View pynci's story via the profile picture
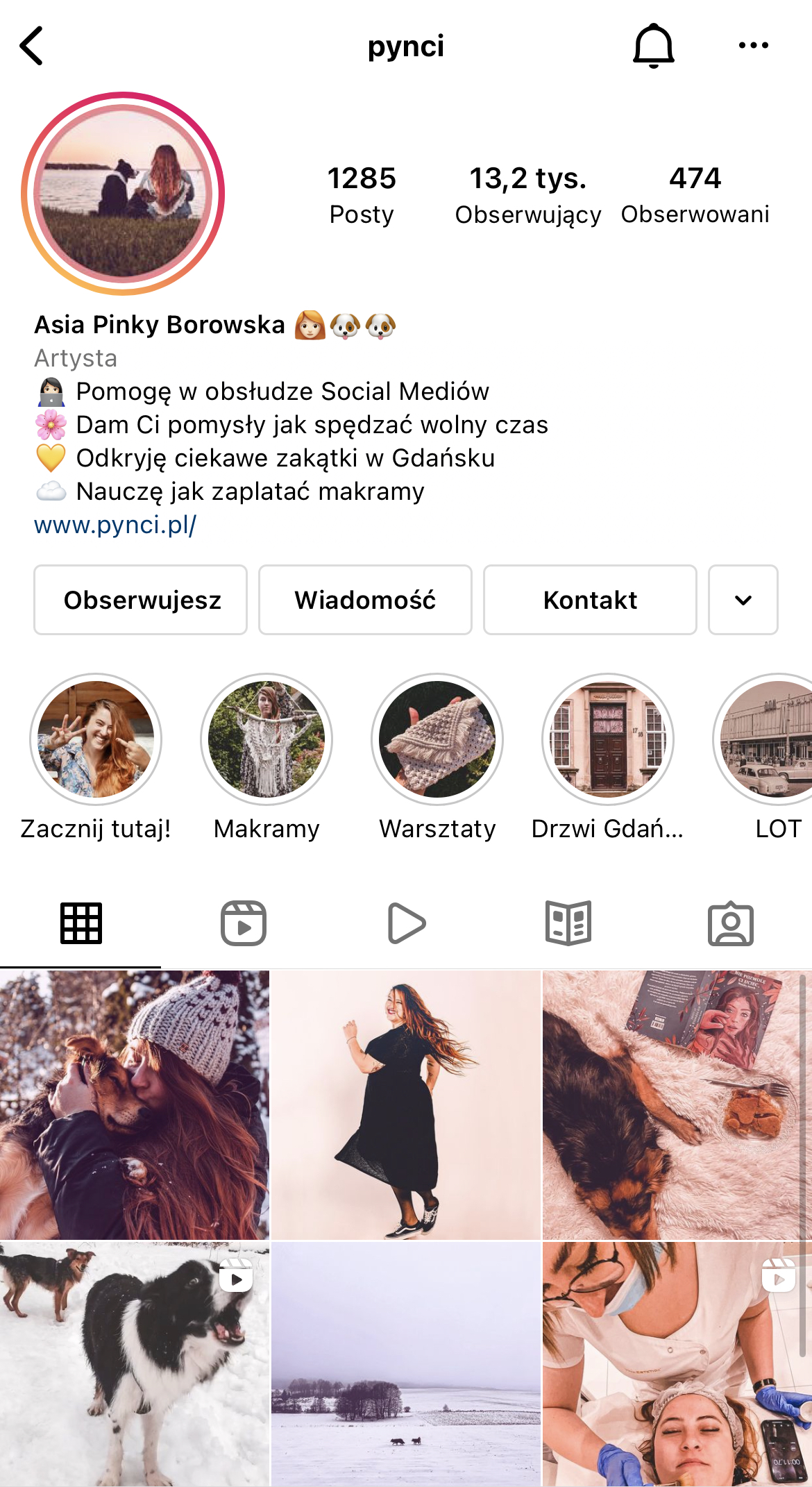812x1487 pixels. [123, 194]
